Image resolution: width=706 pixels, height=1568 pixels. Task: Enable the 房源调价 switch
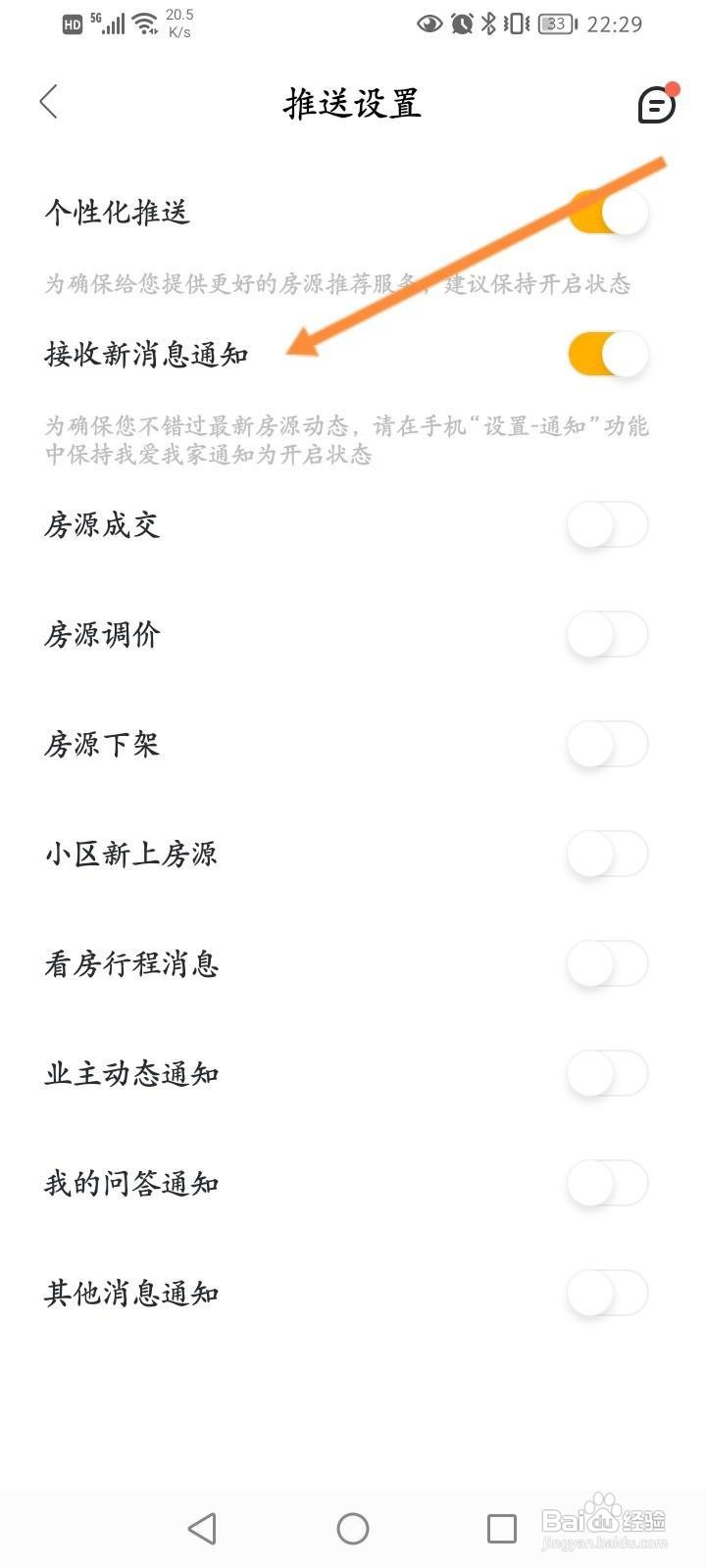608,635
